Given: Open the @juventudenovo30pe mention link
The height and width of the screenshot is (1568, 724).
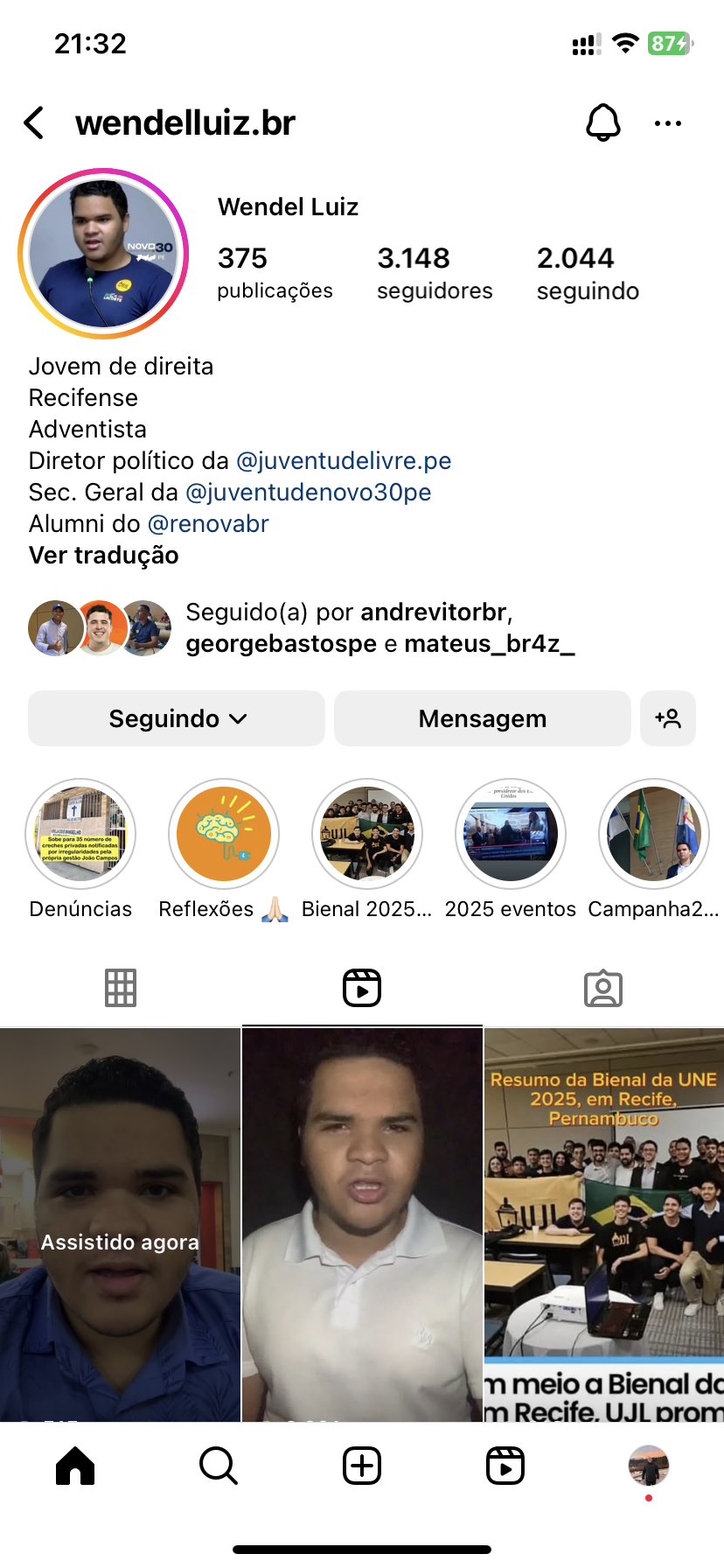Looking at the screenshot, I should coord(308,493).
